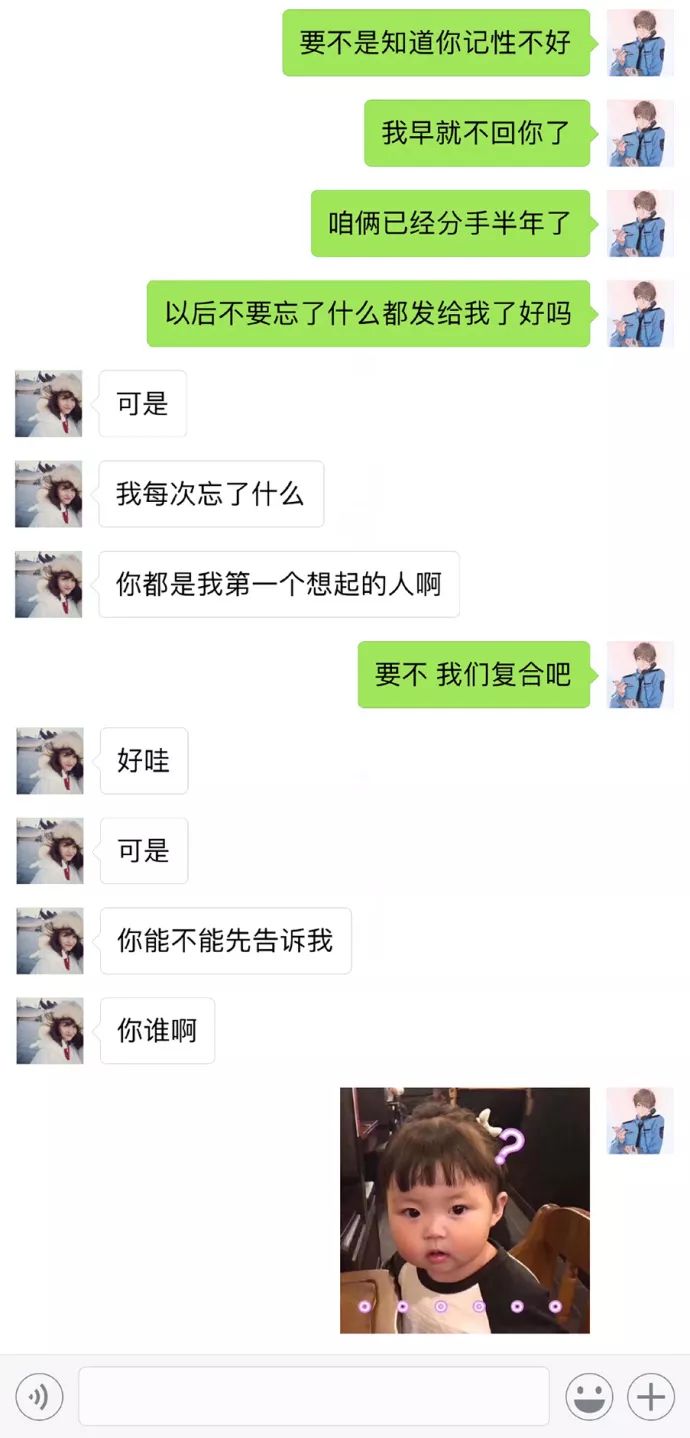
Task: Open the plus attachment menu
Action: (x=651, y=1396)
